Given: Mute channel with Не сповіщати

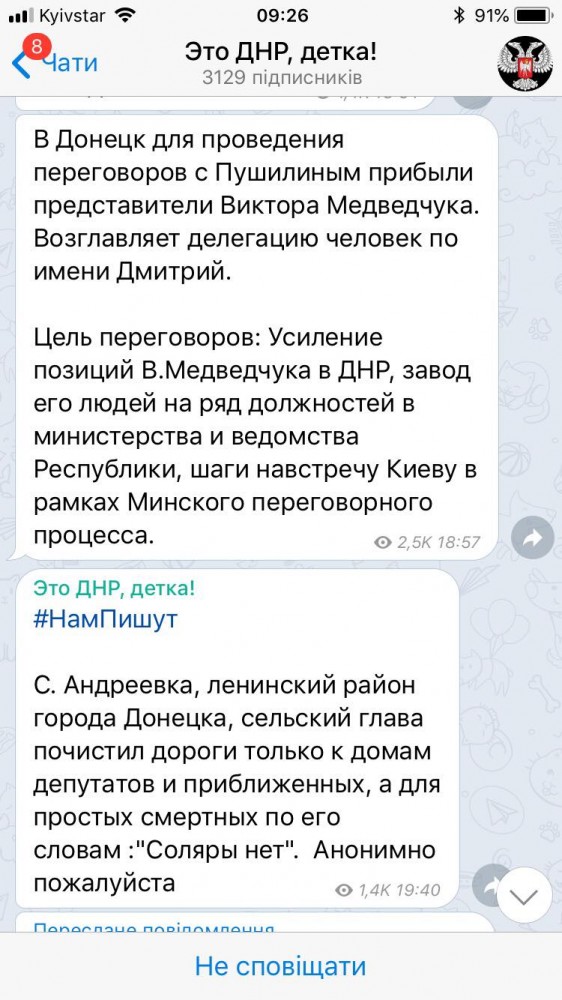Looking at the screenshot, I should [x=281, y=966].
